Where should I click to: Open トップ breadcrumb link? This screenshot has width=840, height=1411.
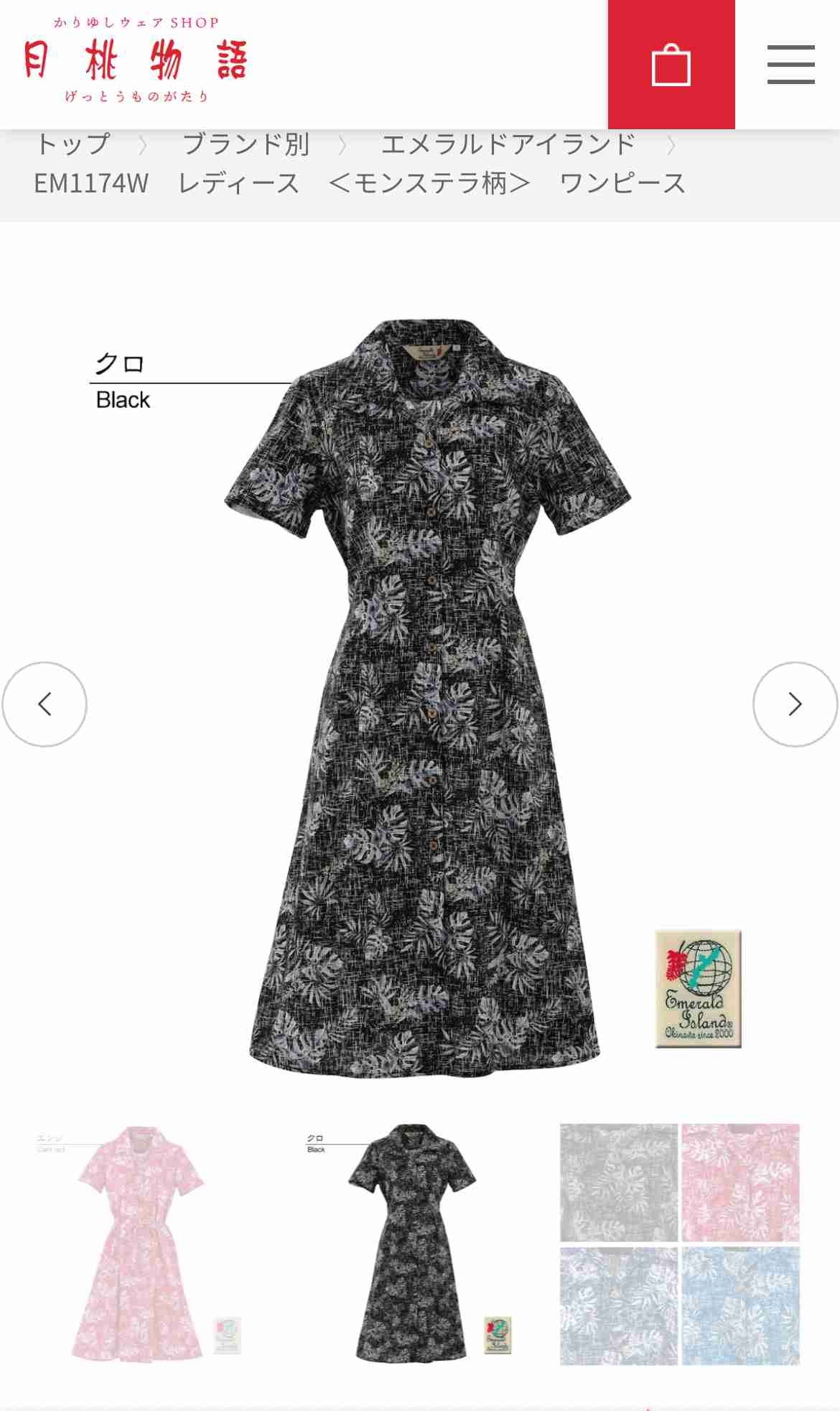[x=73, y=144]
